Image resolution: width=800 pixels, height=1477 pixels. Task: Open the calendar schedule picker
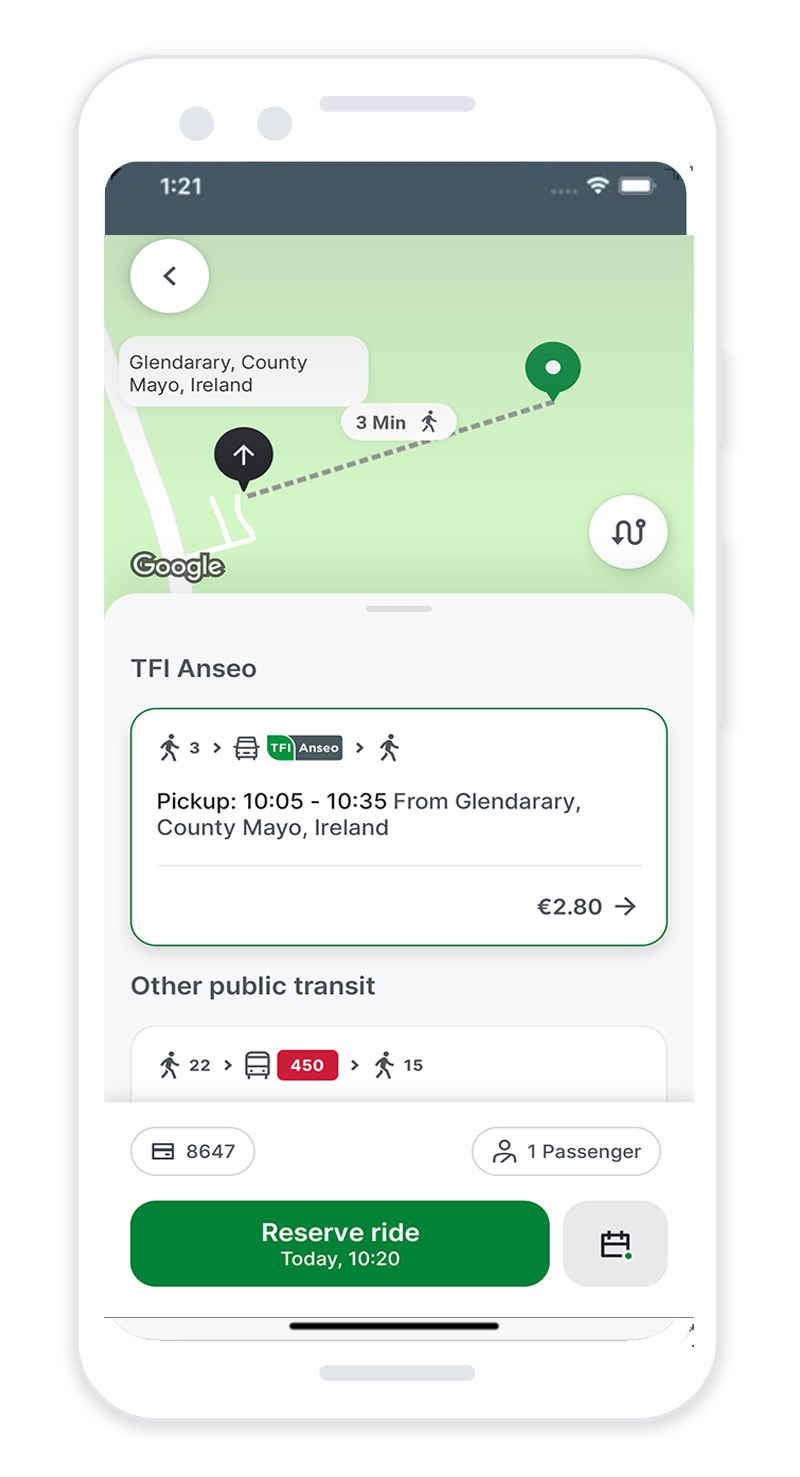[x=615, y=1243]
